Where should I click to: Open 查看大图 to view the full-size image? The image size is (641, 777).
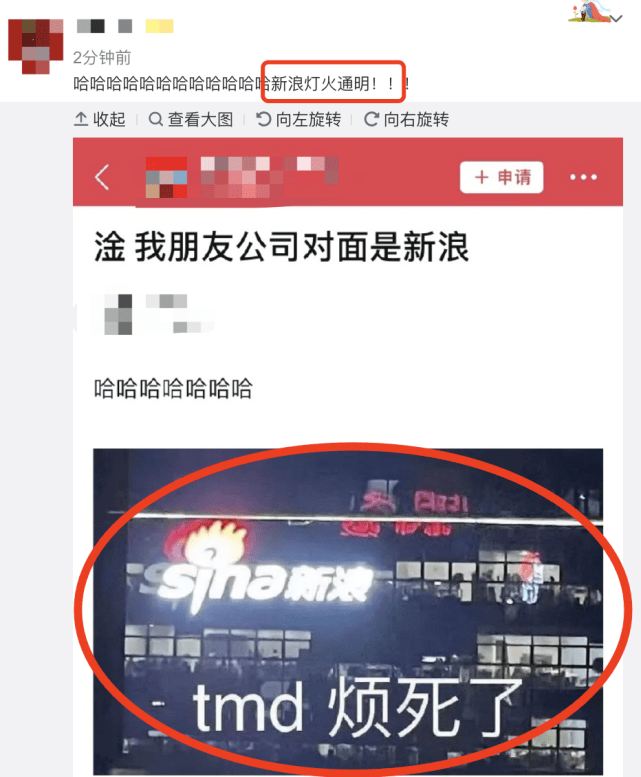point(190,119)
